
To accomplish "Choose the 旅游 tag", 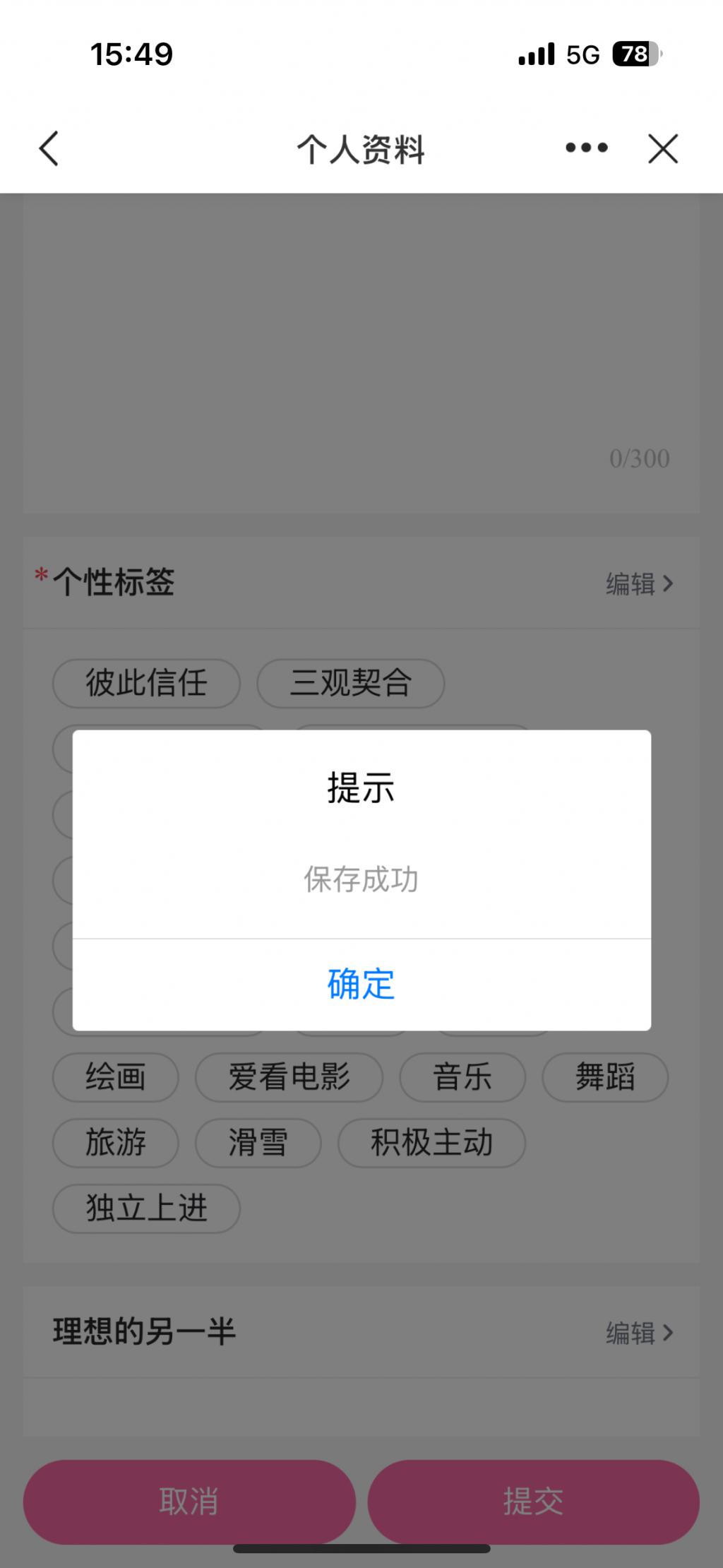I will (x=115, y=1142).
